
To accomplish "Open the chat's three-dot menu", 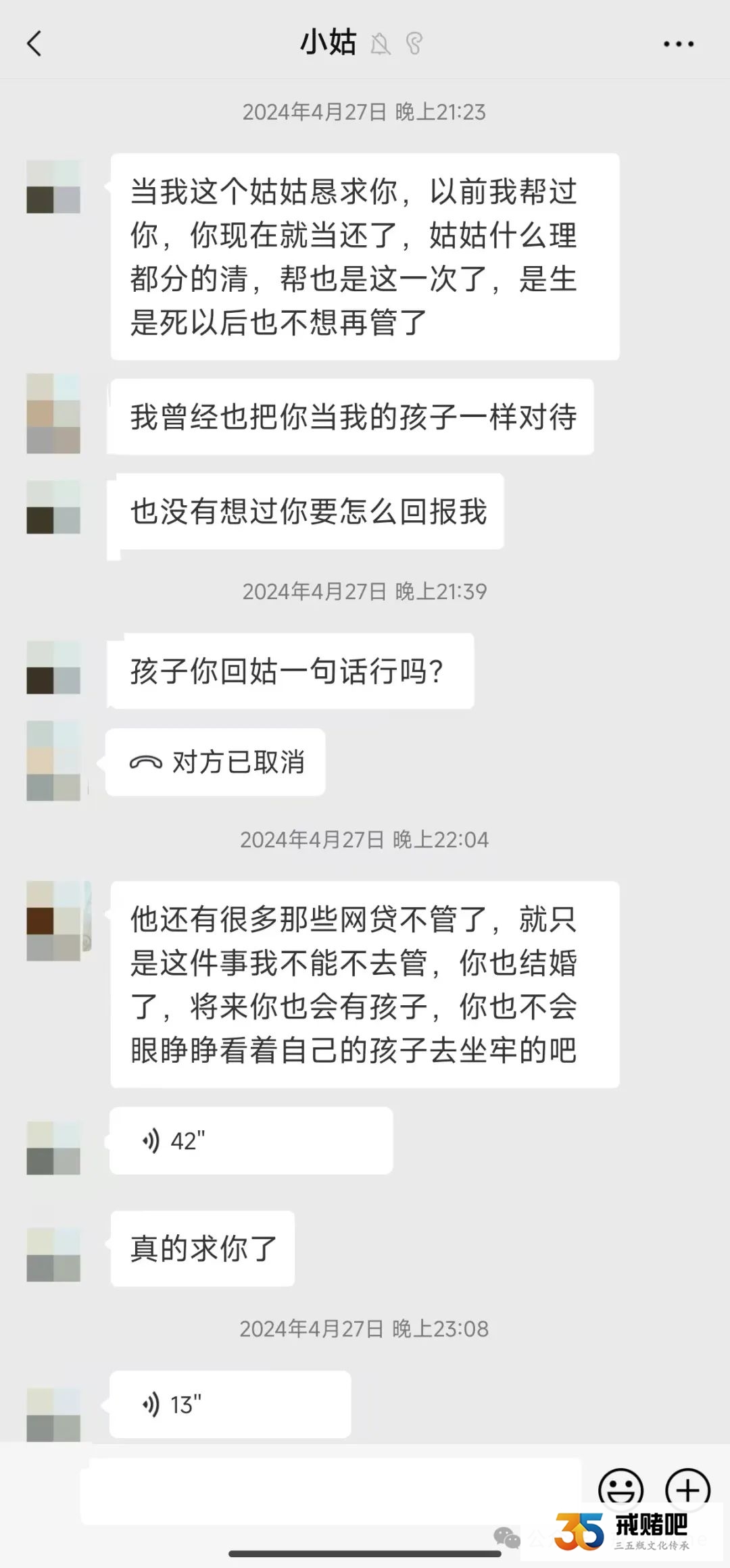I will click(x=678, y=45).
